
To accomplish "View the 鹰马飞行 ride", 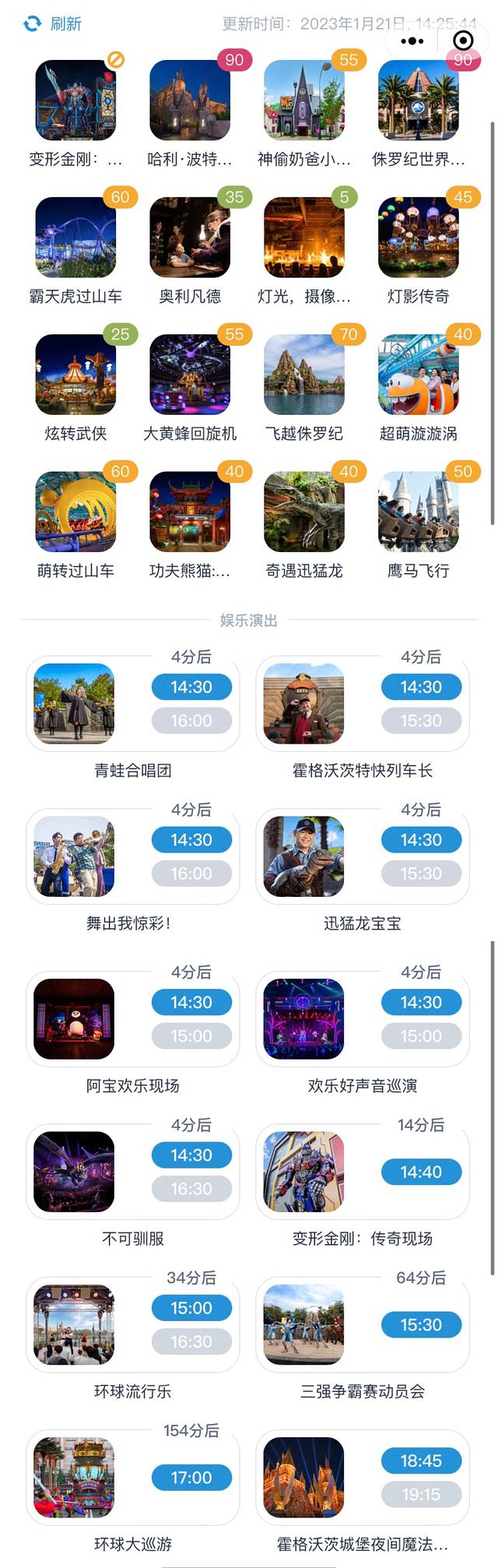I will tap(419, 512).
